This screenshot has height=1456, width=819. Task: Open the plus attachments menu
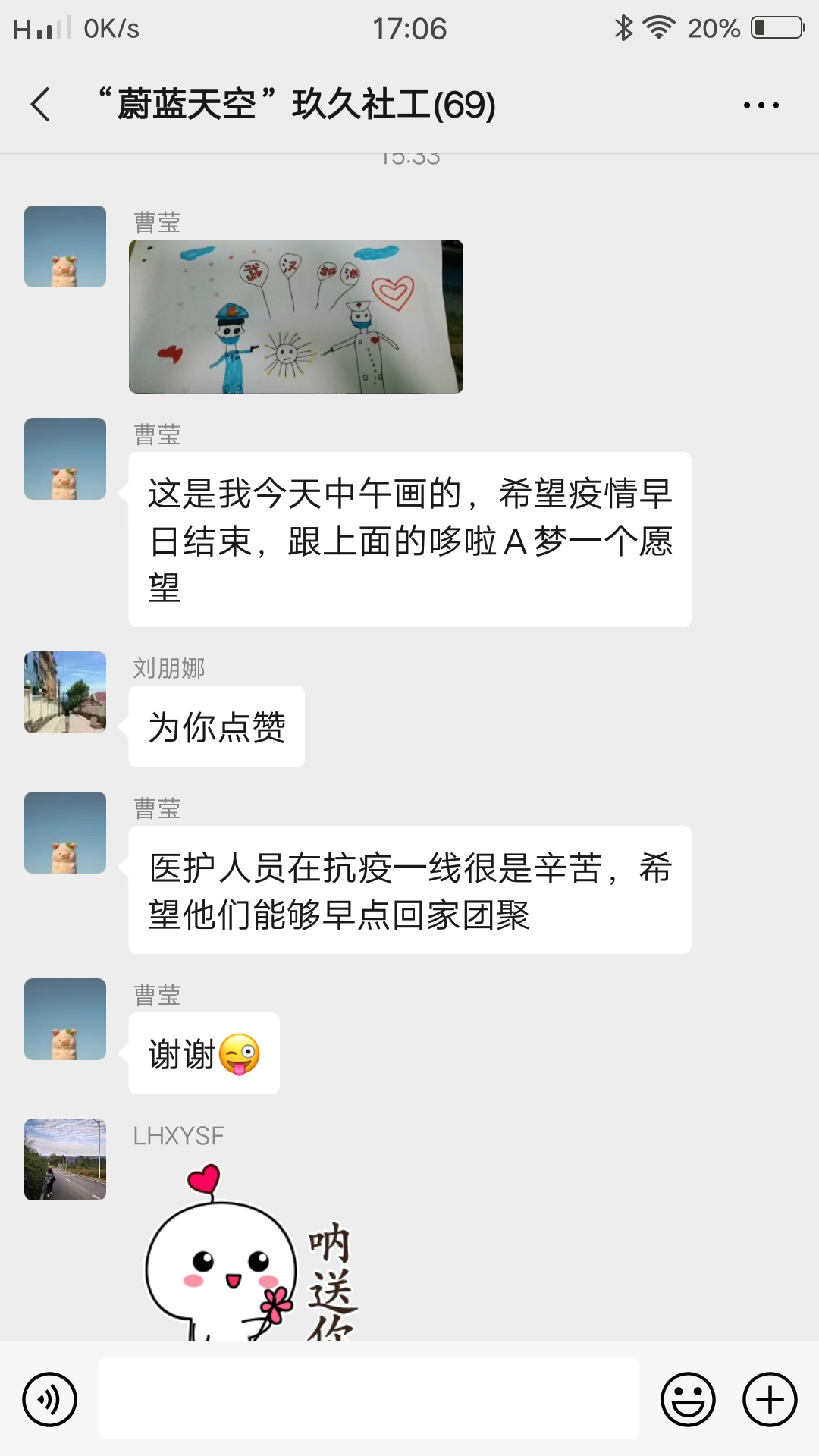(769, 1399)
